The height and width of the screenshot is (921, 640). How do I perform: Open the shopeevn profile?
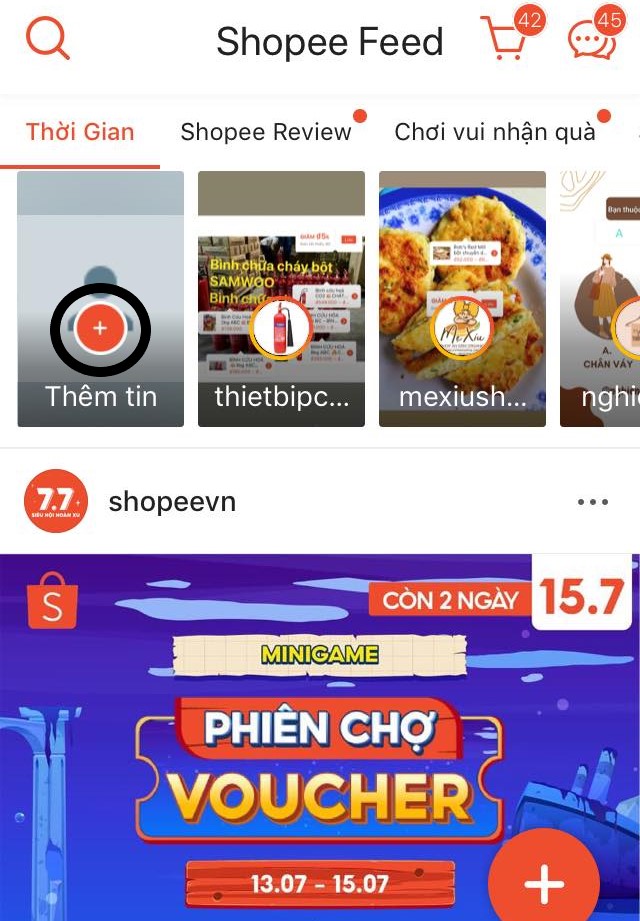[171, 501]
